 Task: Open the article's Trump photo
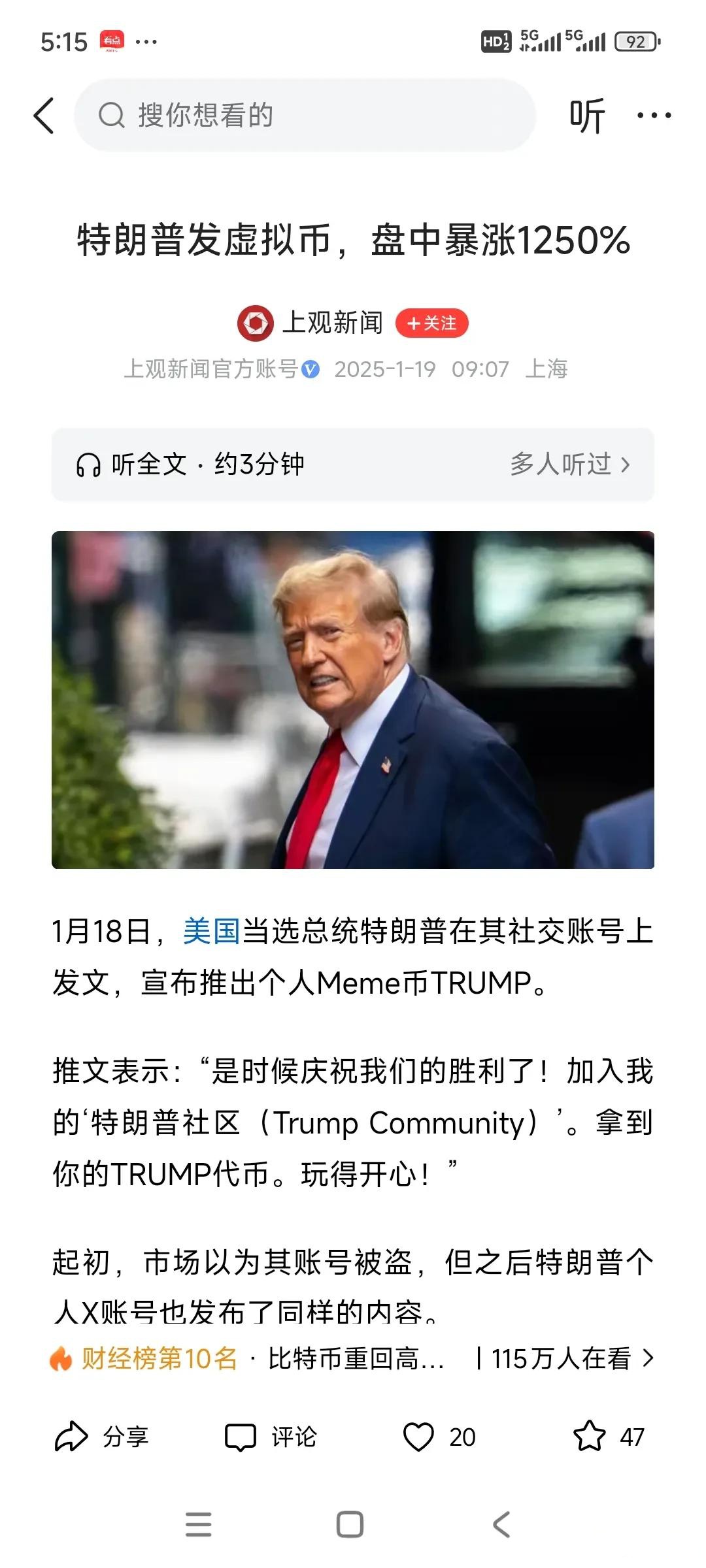tap(353, 700)
